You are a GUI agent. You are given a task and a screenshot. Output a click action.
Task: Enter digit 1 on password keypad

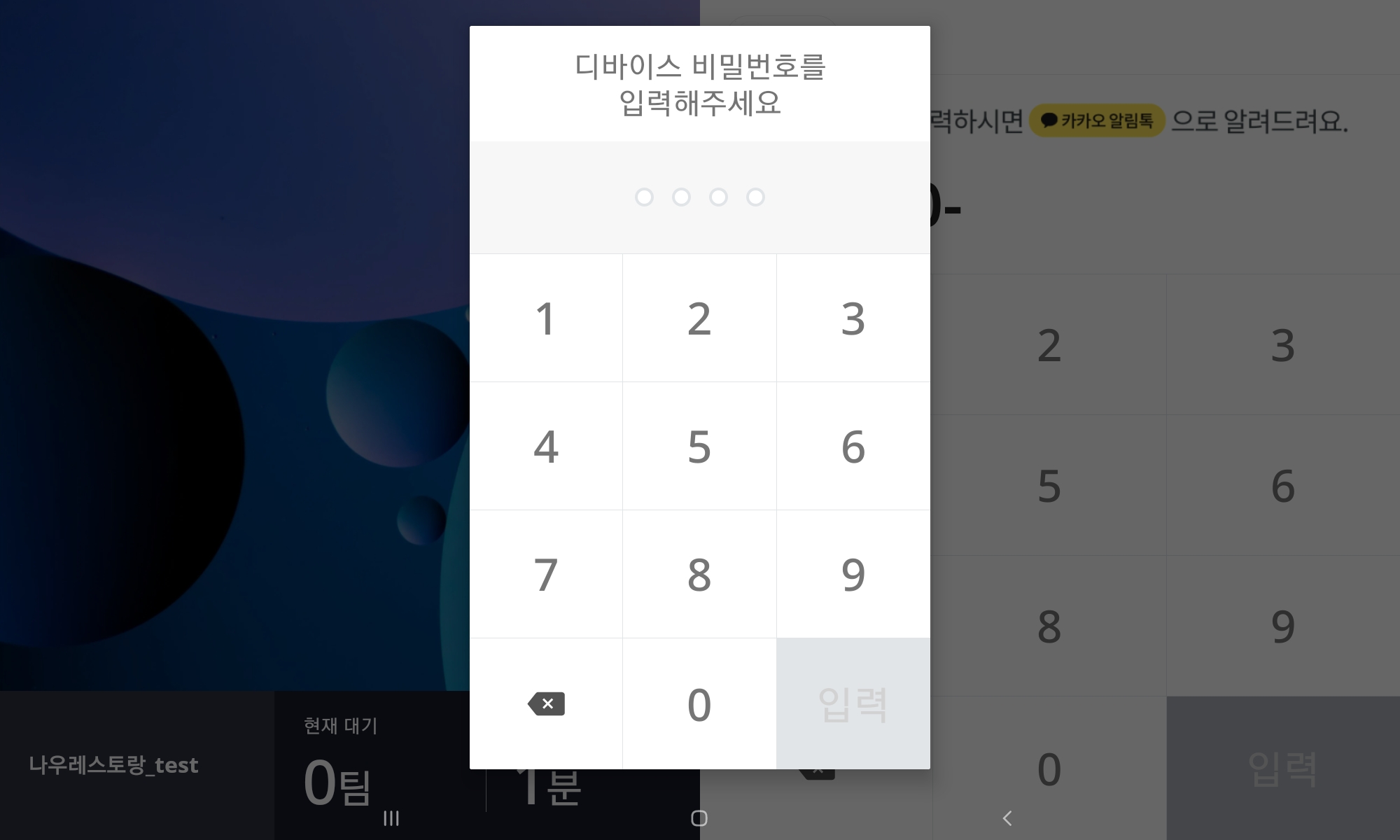click(545, 318)
